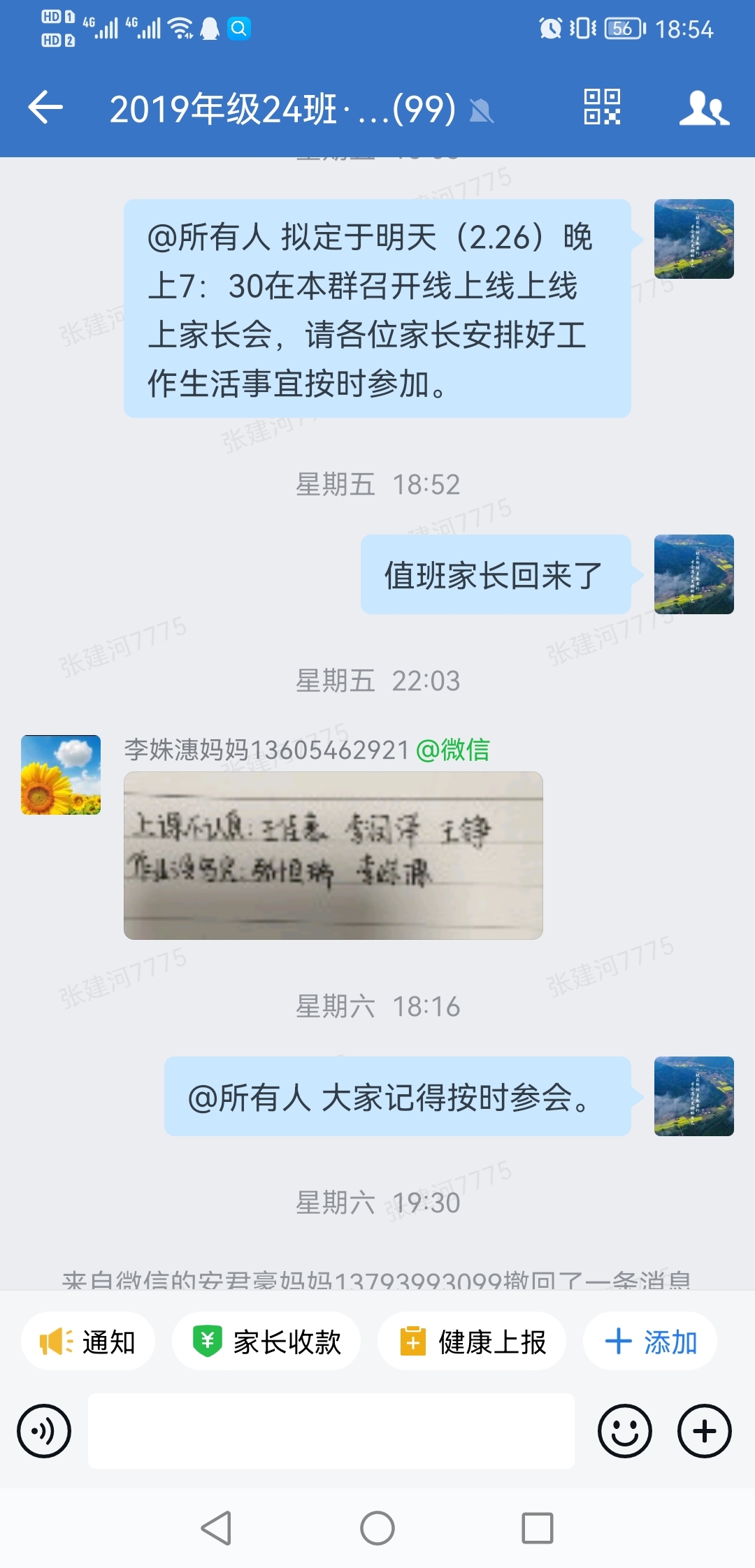Tap the 通知 shortcut chip
Screen dimensions: 755x1568
point(88,1342)
